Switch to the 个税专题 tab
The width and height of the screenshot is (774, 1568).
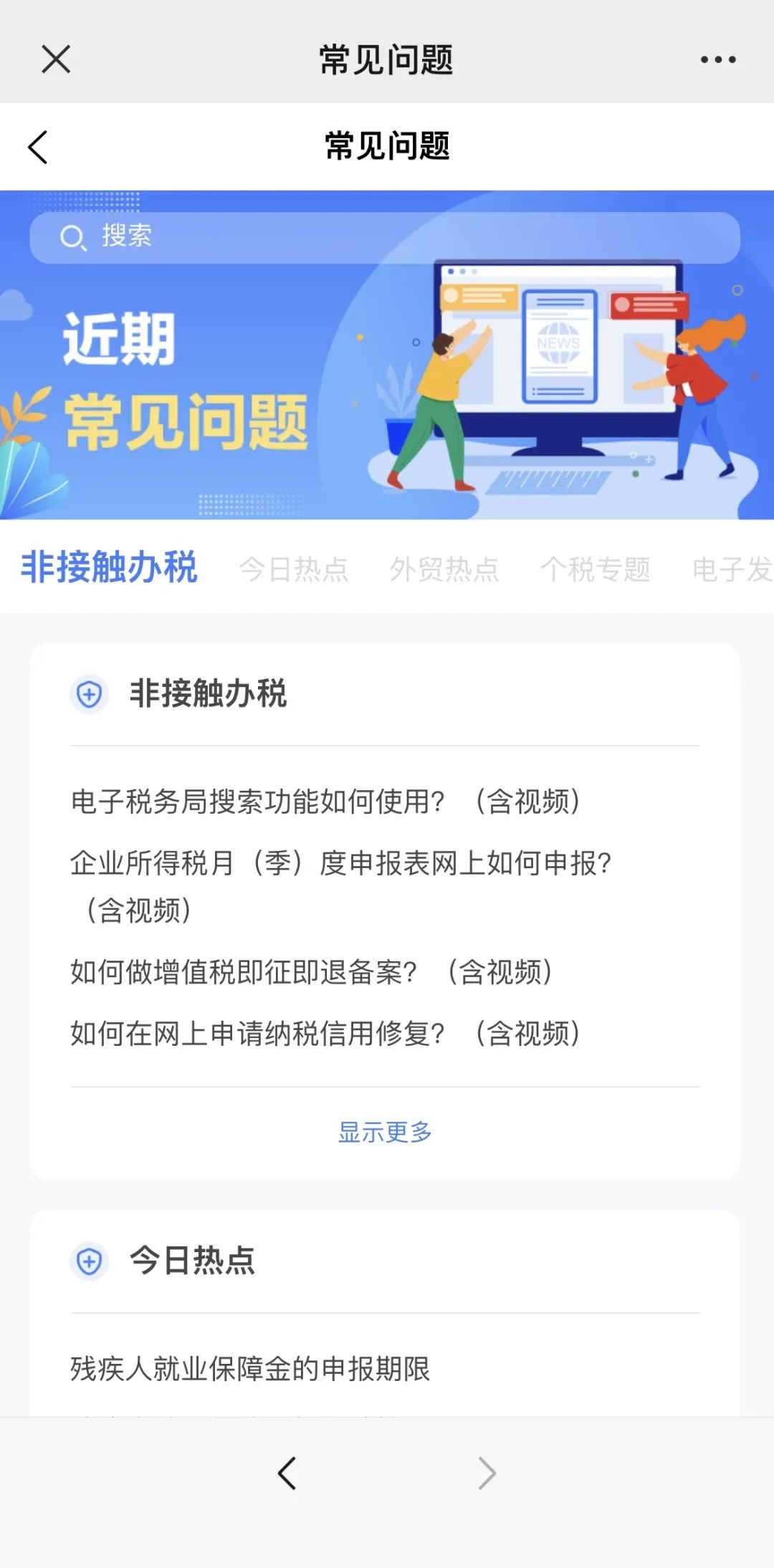pos(595,569)
